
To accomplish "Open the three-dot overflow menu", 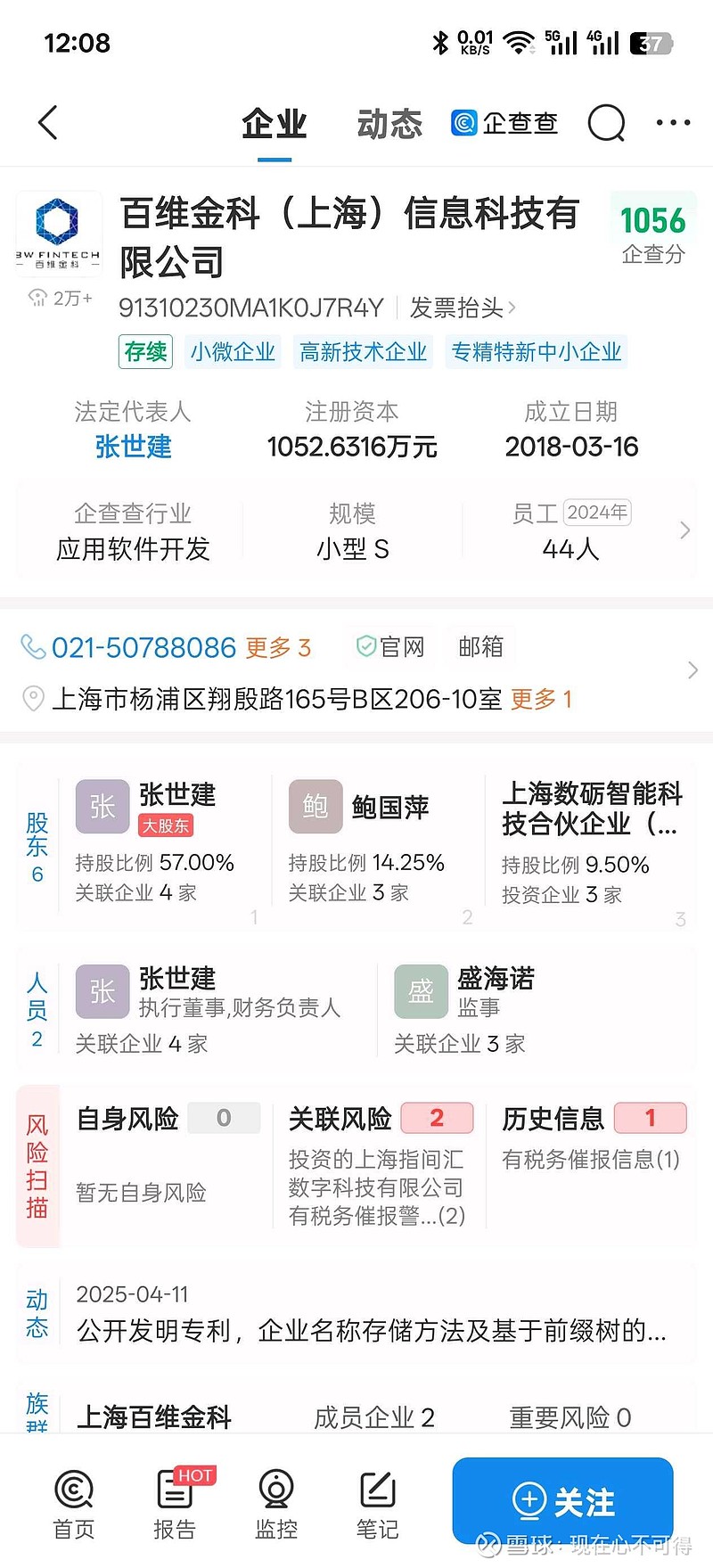I will (673, 123).
